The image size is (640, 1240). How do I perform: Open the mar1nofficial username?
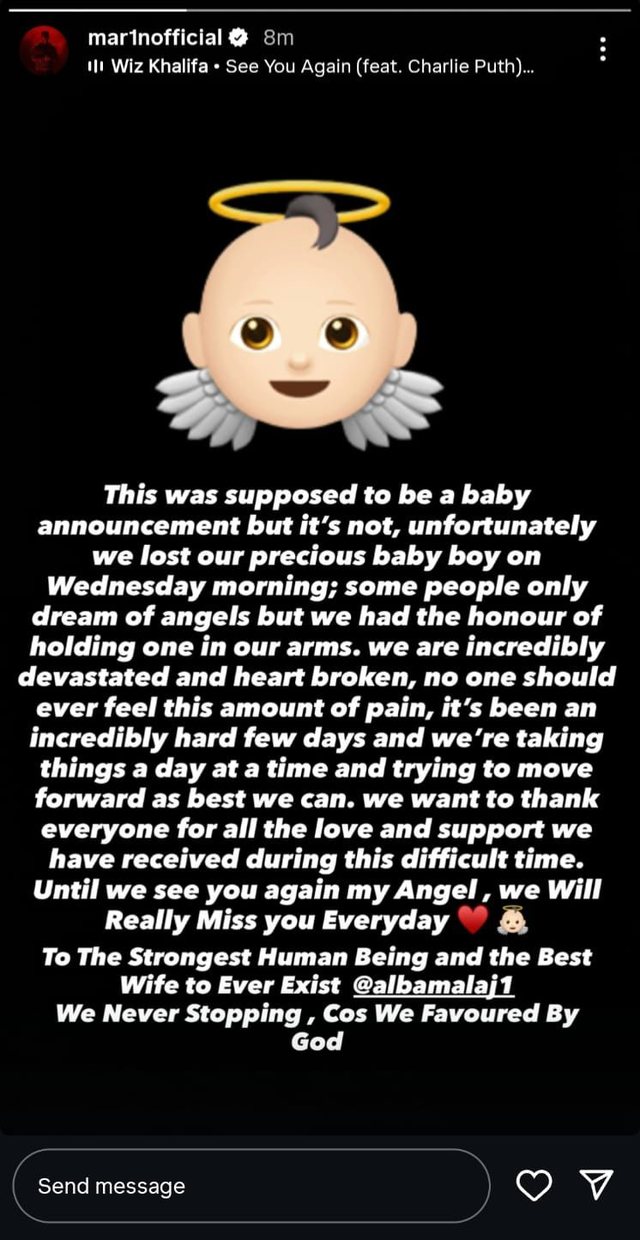(154, 38)
